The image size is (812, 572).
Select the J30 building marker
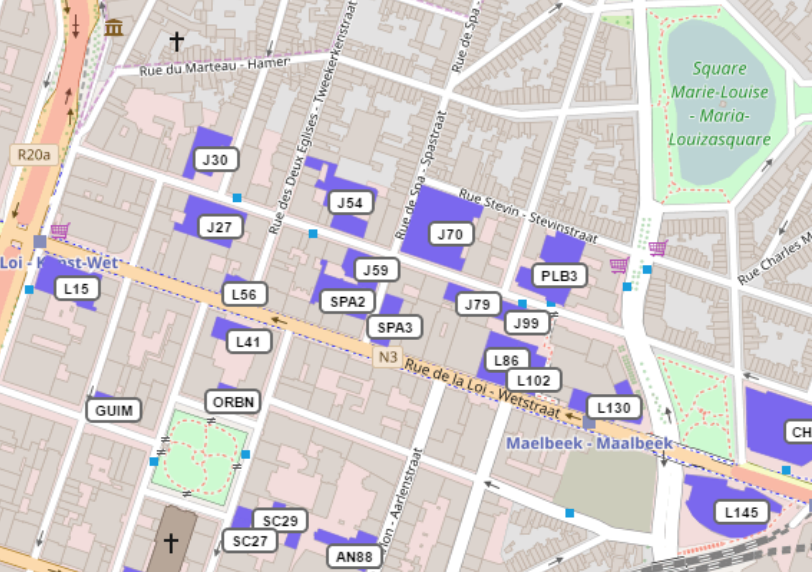click(x=216, y=160)
